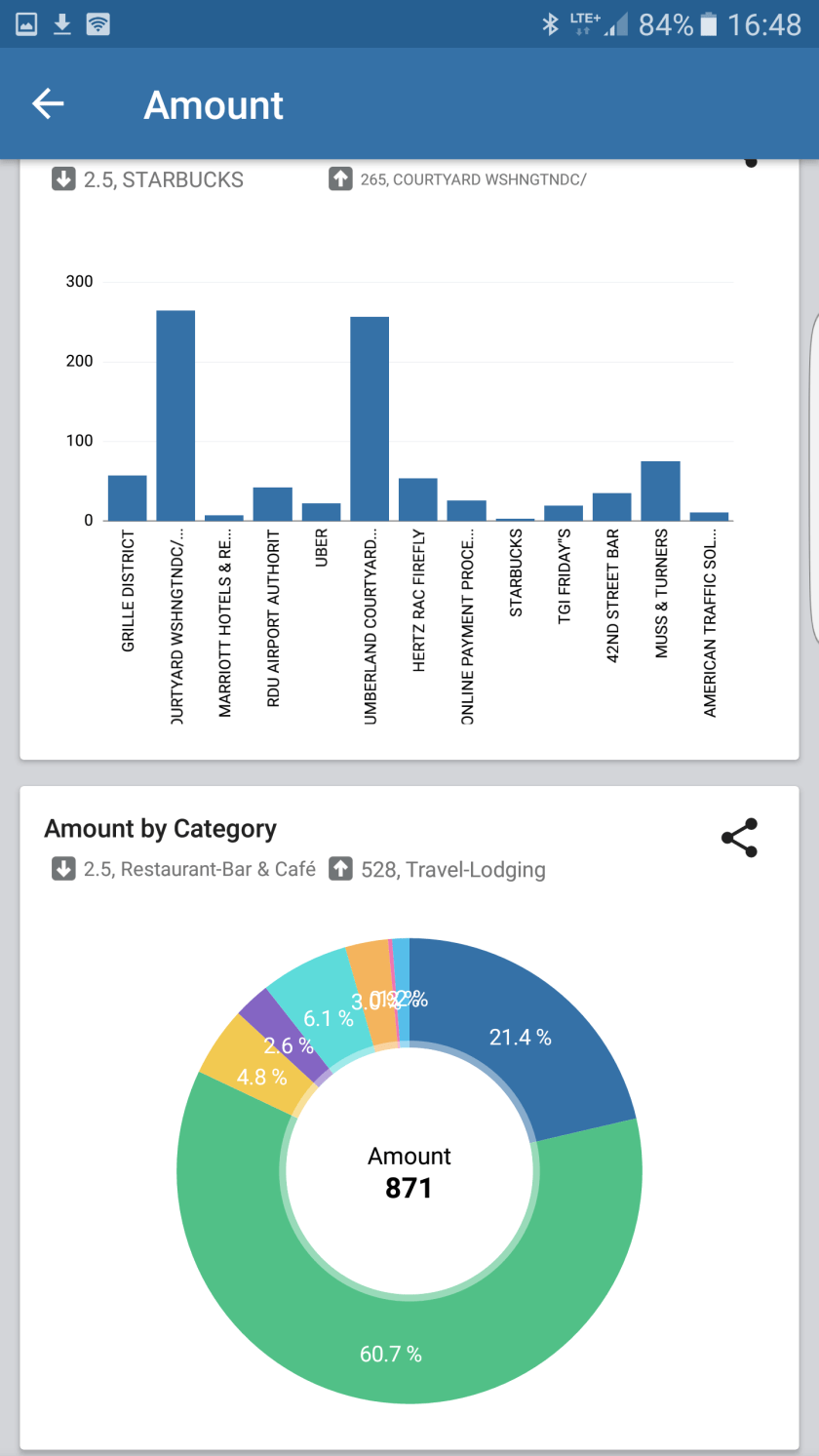Tap the MUSS & TURNERS bar
The width and height of the screenshot is (819, 1456).
click(660, 491)
